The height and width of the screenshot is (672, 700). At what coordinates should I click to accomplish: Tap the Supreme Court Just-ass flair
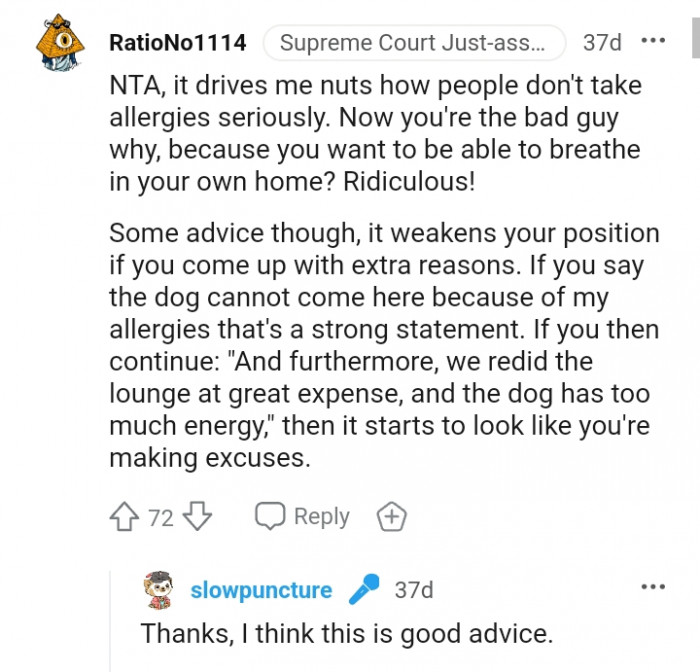[x=413, y=43]
